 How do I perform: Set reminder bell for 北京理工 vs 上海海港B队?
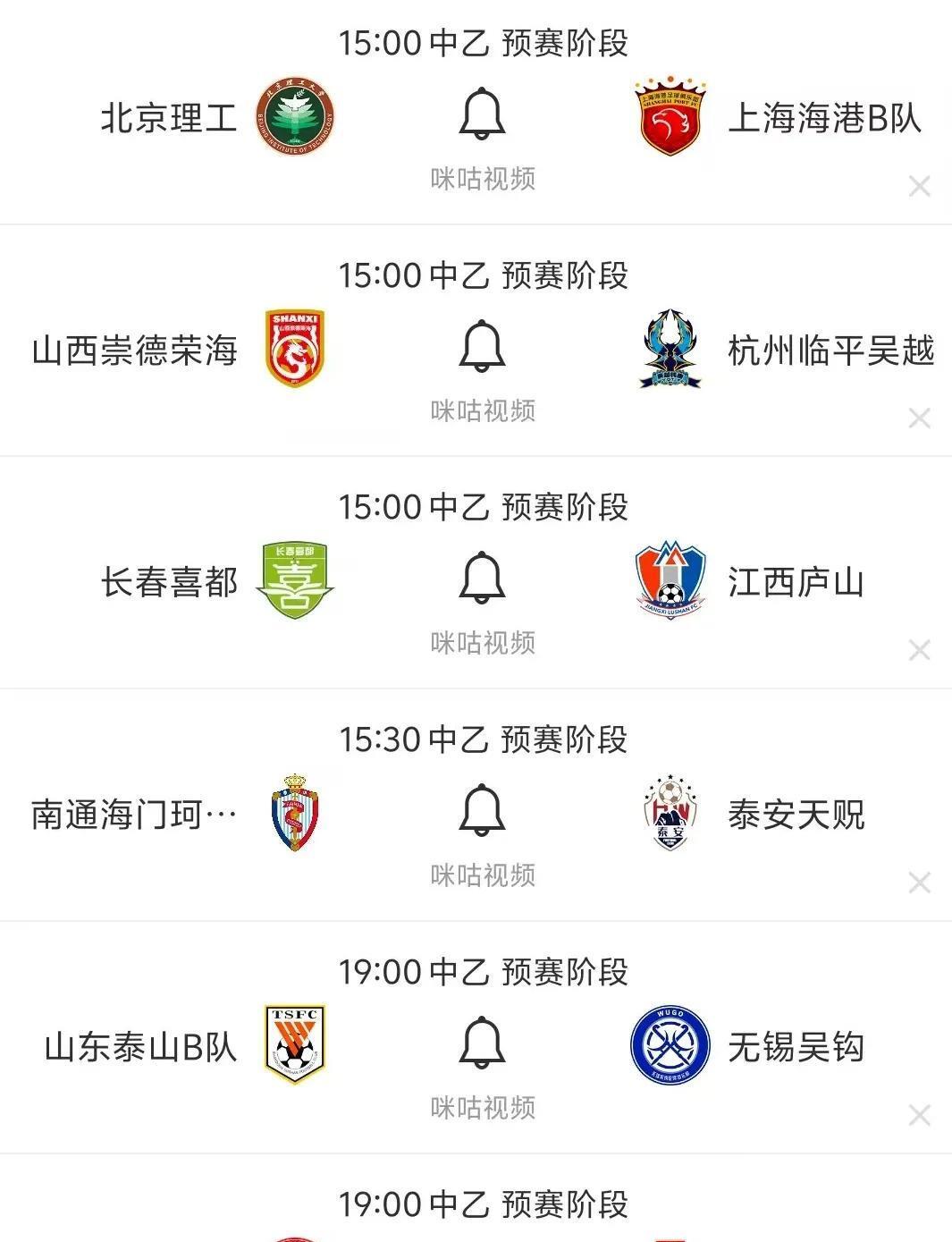tap(483, 114)
